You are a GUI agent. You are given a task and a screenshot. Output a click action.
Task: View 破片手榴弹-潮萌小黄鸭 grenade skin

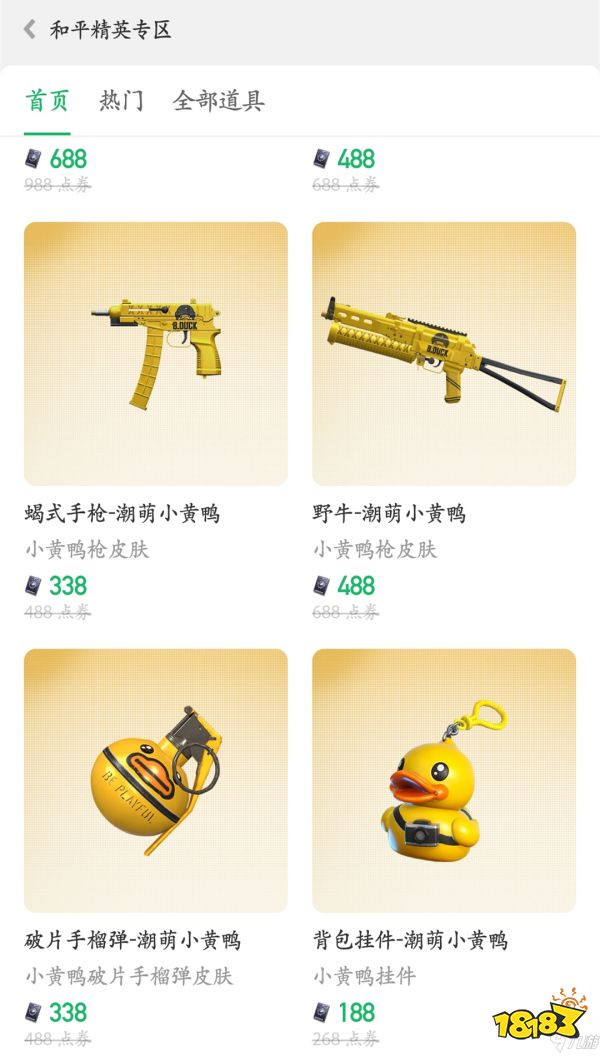pyautogui.click(x=156, y=780)
